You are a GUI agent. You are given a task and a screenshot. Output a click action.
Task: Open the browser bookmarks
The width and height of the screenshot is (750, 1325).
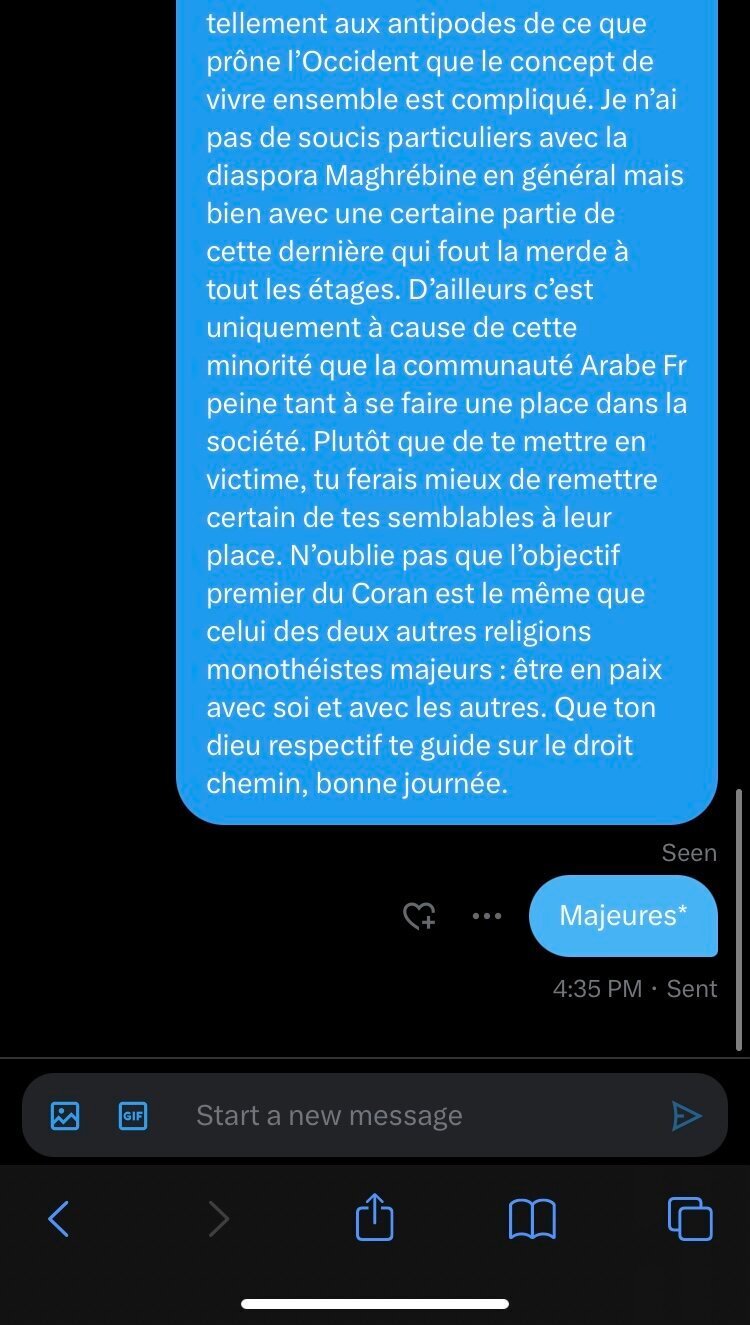(532, 1219)
